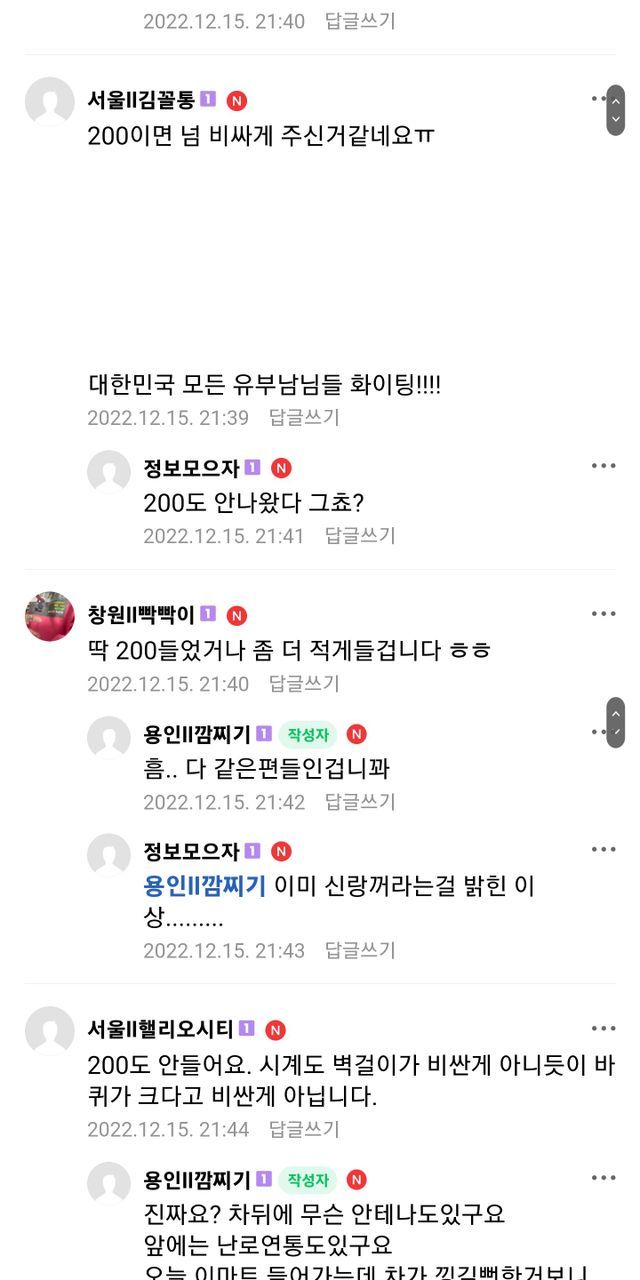This screenshot has width=640, height=1280.
Task: Open overflow menu on 용인II깜찌기's 진짜요 reply
Action: point(603,1180)
